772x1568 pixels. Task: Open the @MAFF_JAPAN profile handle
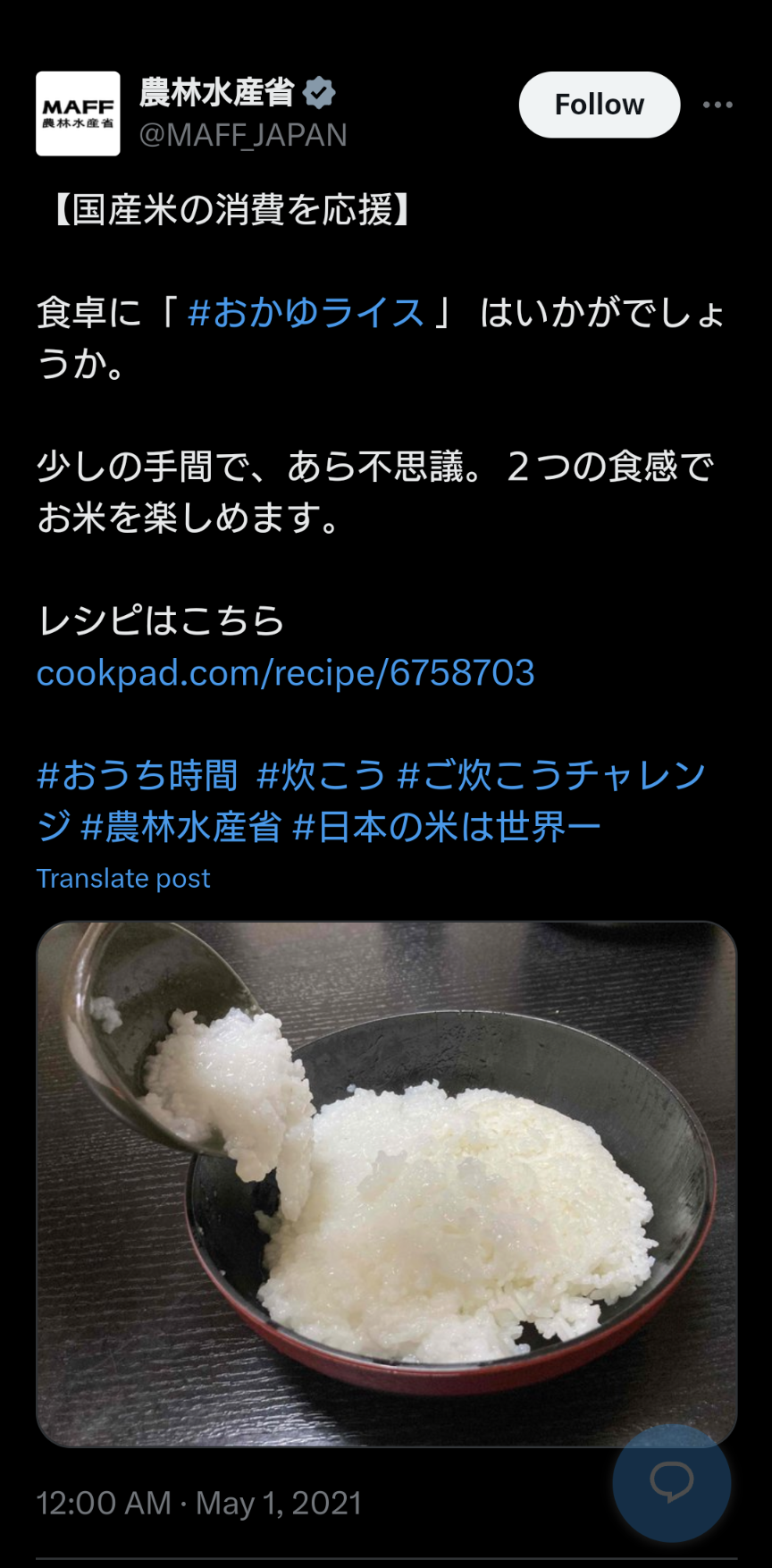pos(243,135)
